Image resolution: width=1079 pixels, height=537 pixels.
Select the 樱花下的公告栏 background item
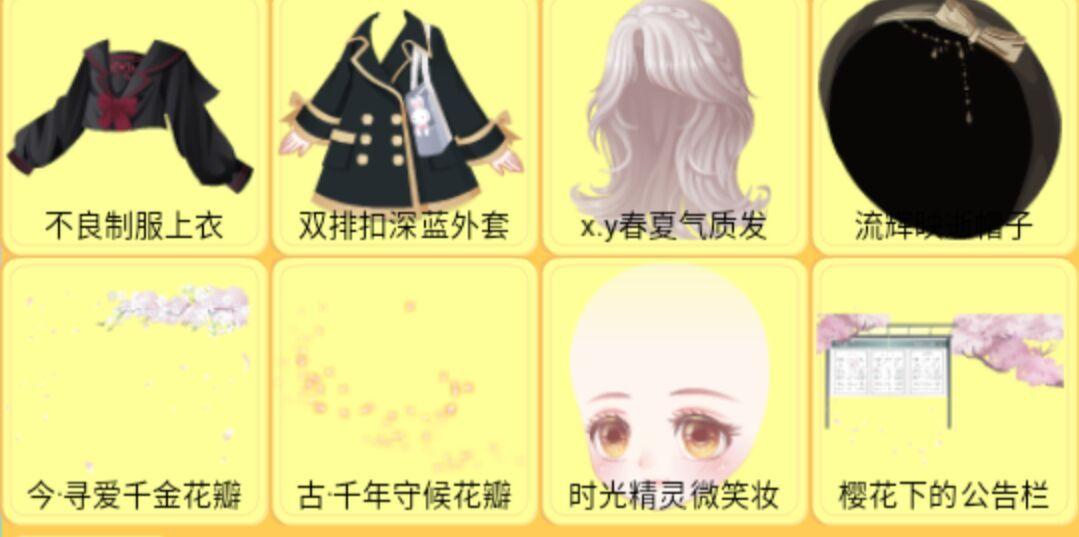(x=943, y=390)
